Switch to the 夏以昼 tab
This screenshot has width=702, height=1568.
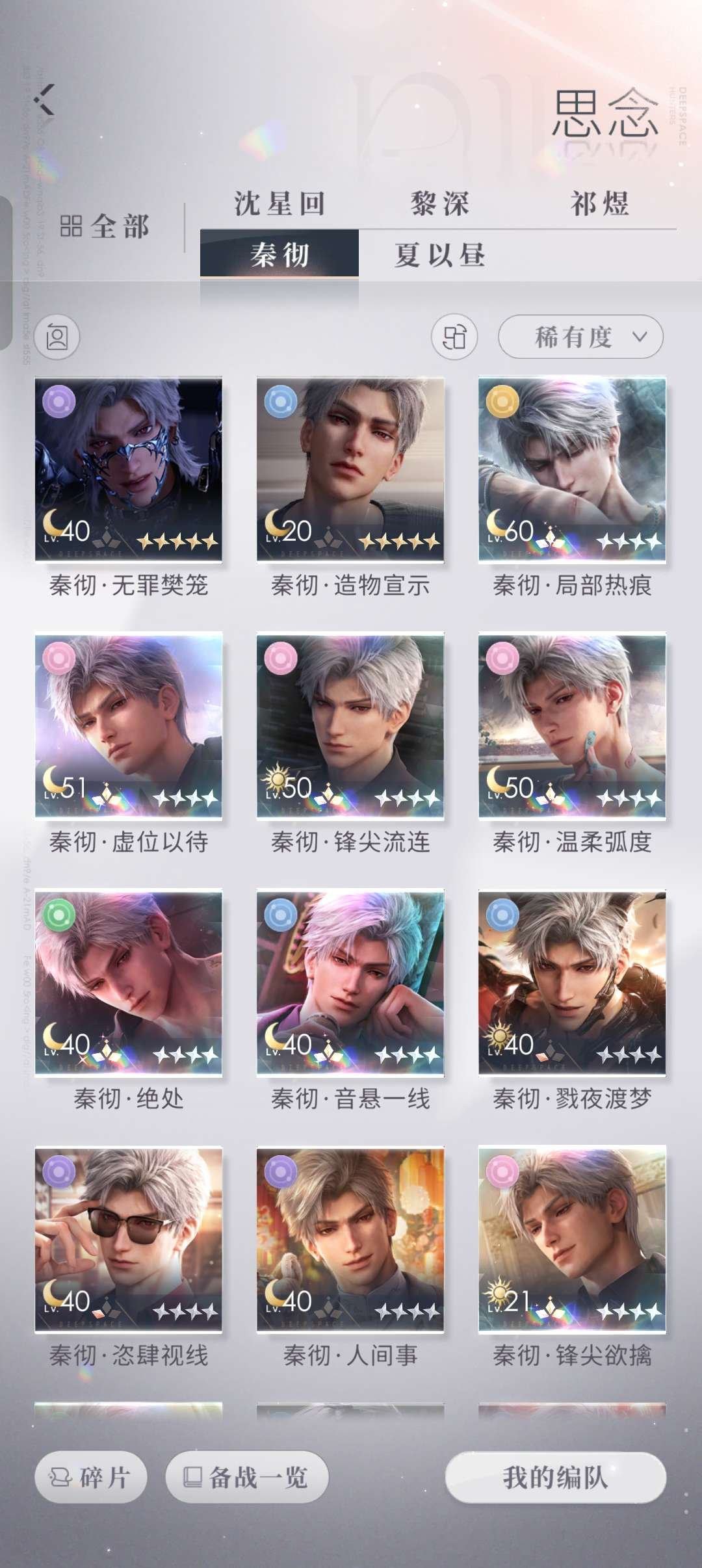pos(440,254)
